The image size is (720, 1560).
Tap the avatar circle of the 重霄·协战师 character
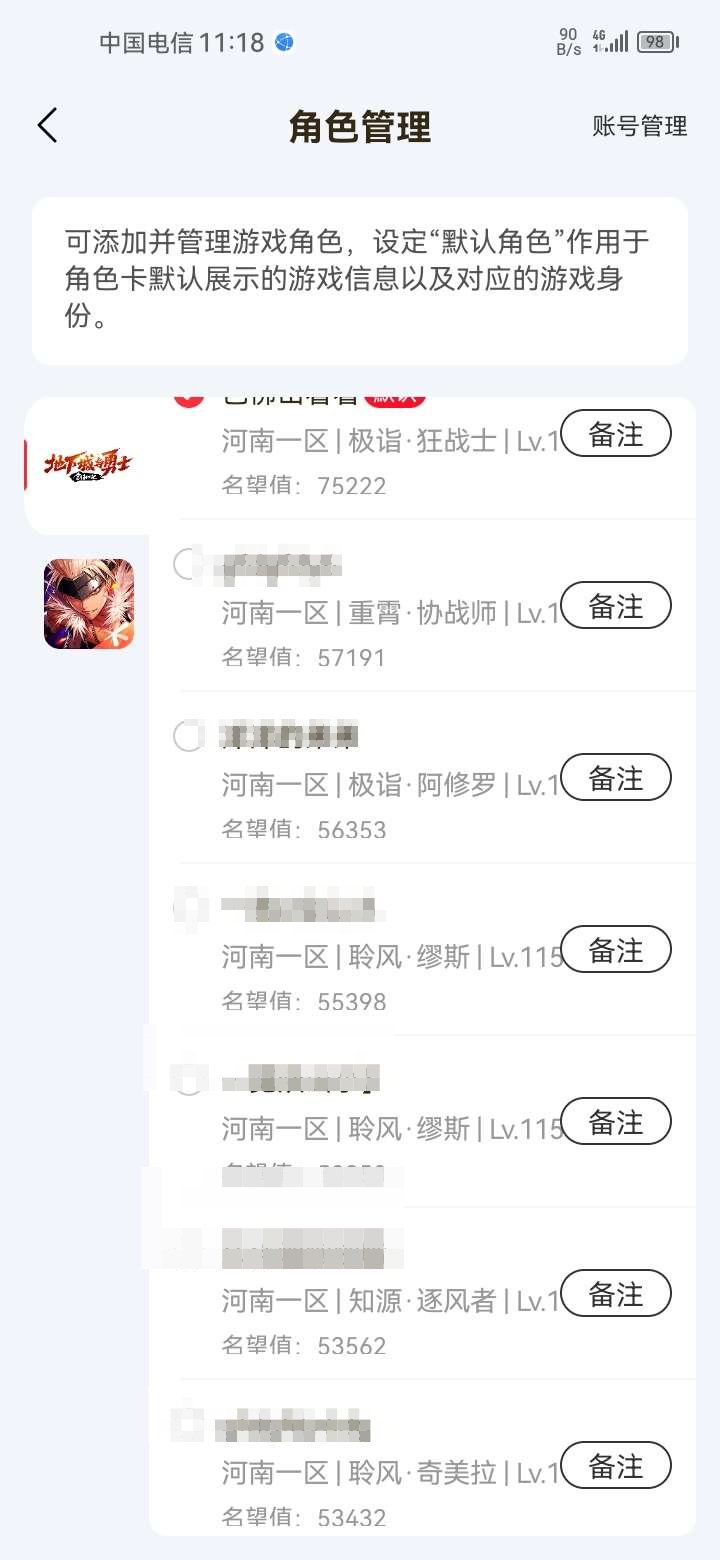click(190, 565)
